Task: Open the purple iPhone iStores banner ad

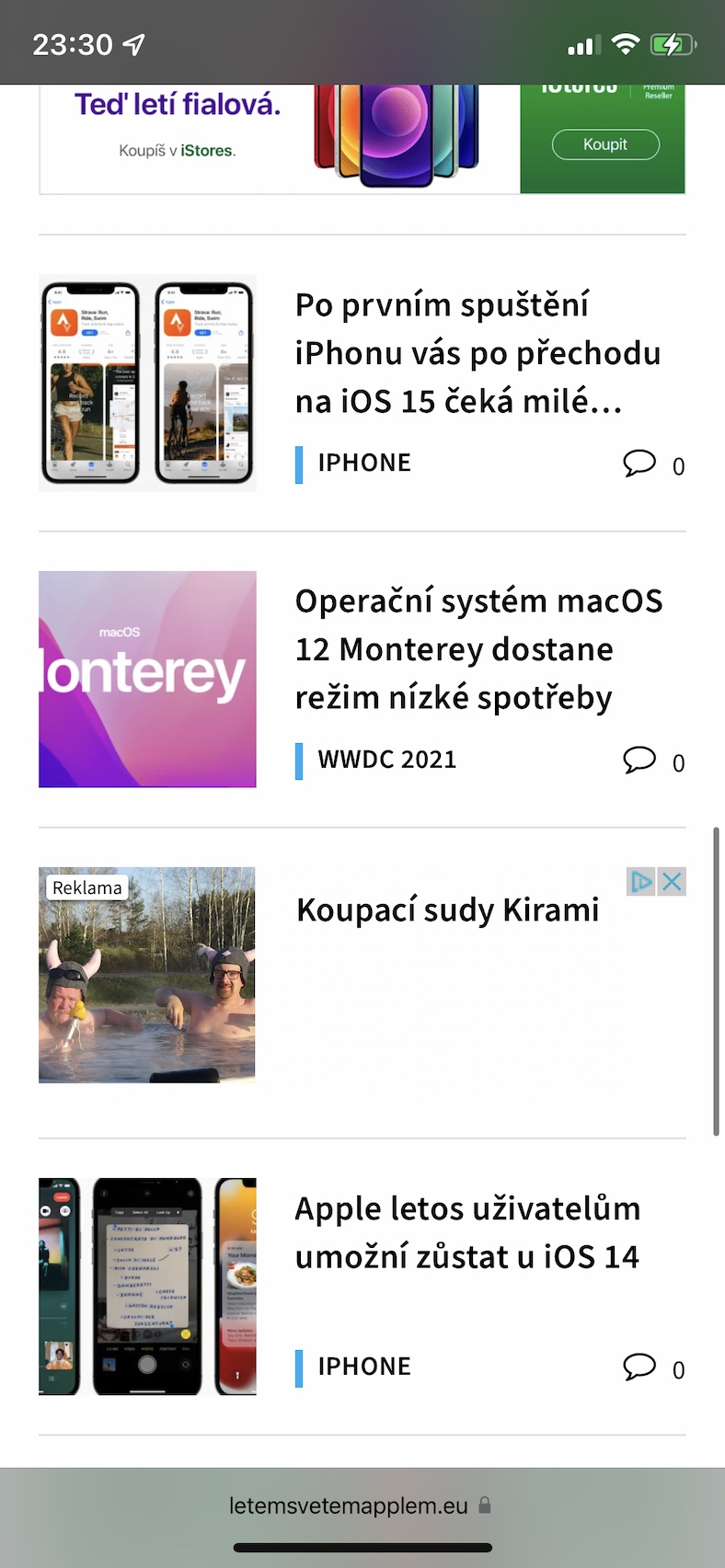Action: 362,139
